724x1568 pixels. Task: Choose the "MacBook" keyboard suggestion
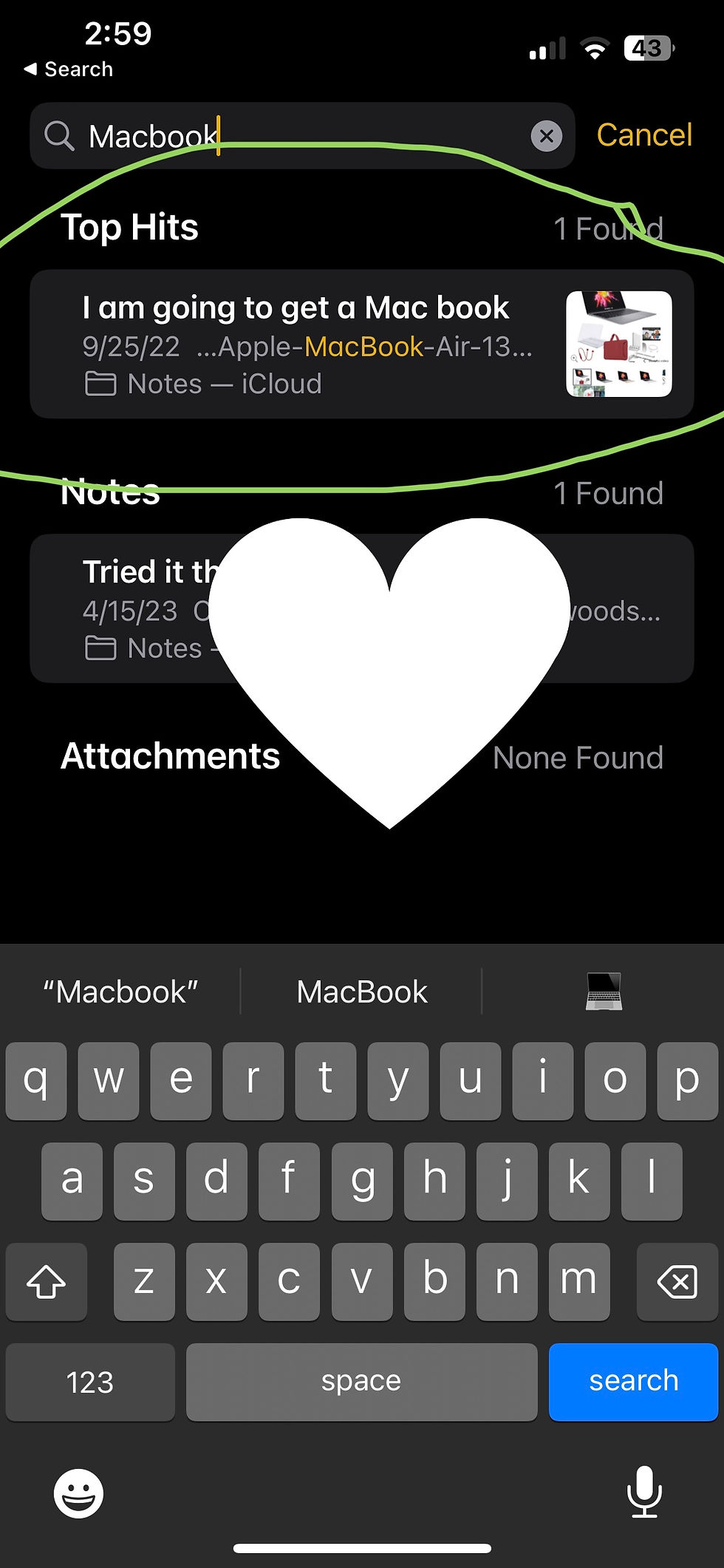click(x=361, y=992)
